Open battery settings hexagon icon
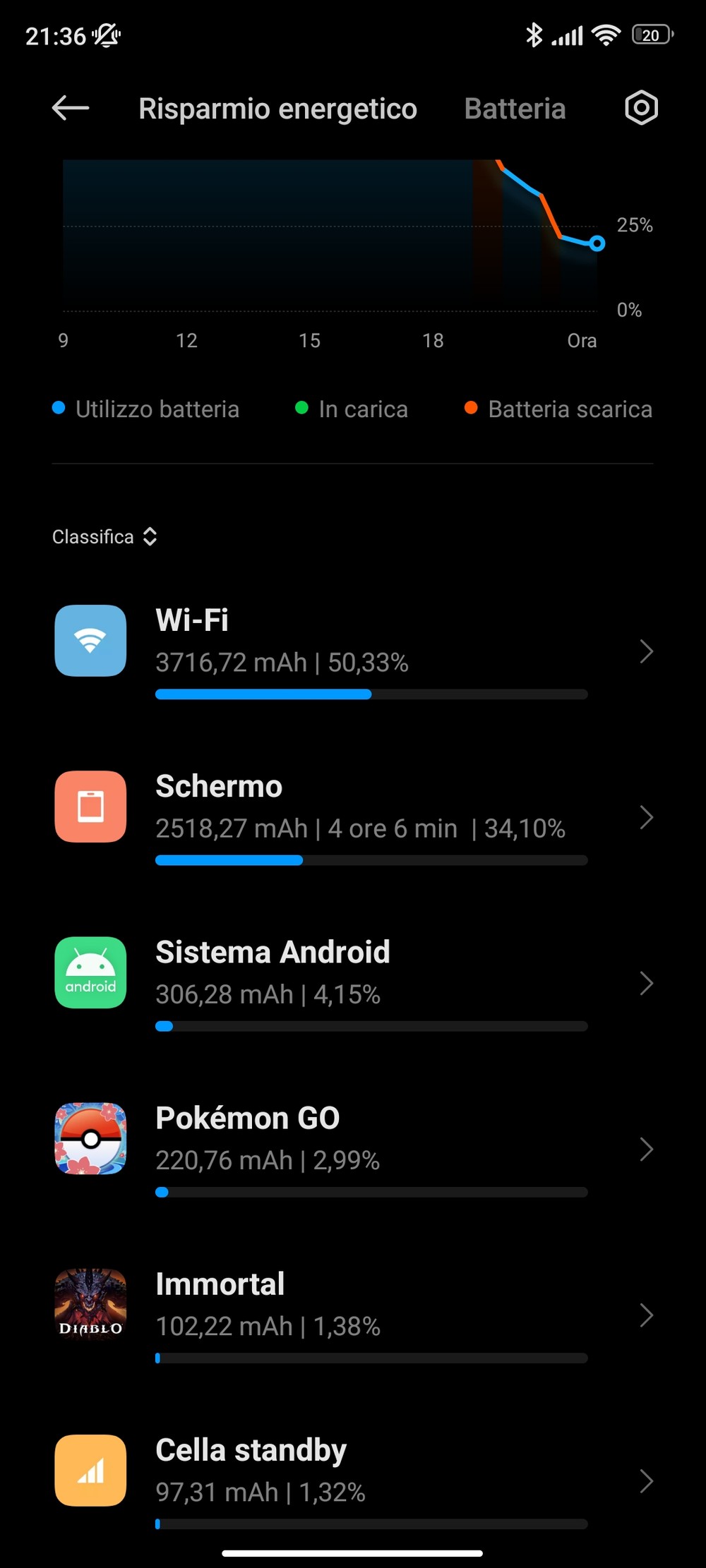 click(x=641, y=108)
